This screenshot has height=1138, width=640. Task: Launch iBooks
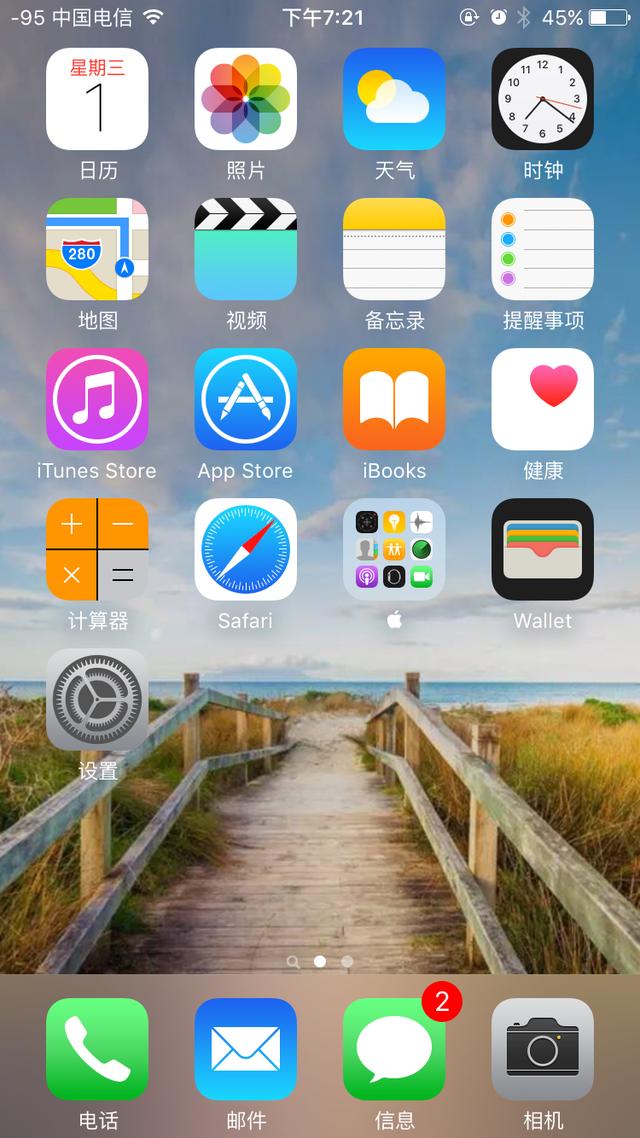click(x=394, y=399)
